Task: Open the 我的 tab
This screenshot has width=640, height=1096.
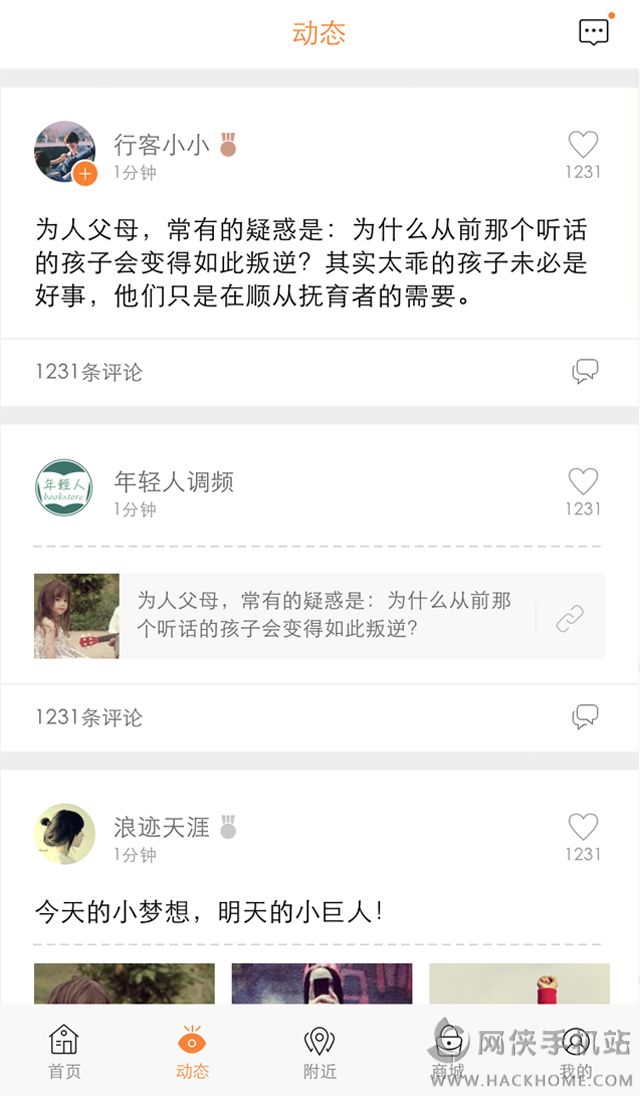Action: (x=576, y=1052)
